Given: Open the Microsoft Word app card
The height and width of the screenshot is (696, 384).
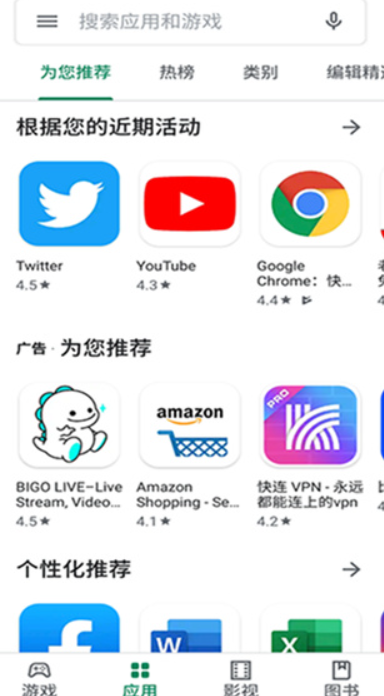Looking at the screenshot, I should 190,628.
